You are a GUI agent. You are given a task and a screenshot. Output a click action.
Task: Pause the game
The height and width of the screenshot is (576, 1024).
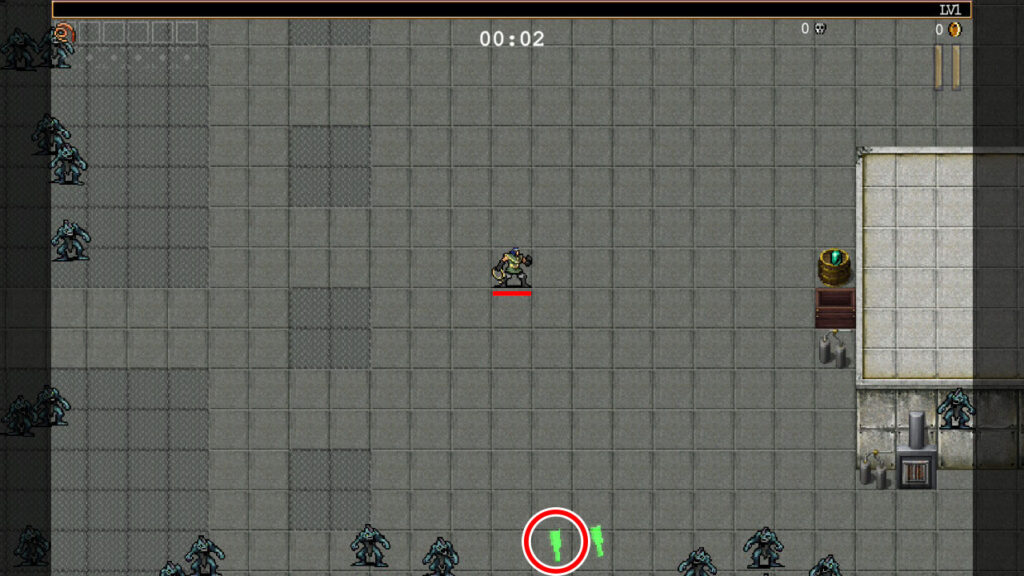(946, 67)
